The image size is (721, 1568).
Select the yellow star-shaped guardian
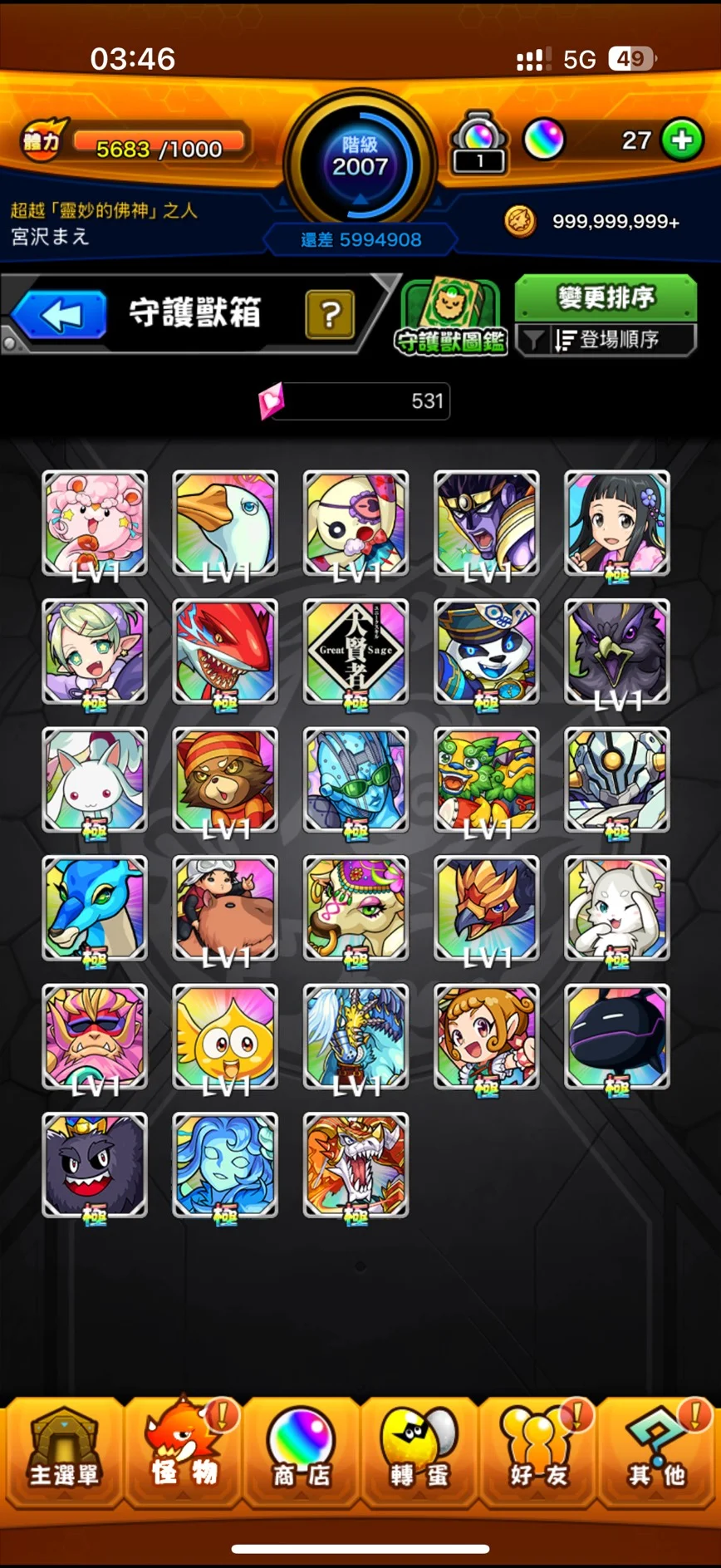[225, 1036]
